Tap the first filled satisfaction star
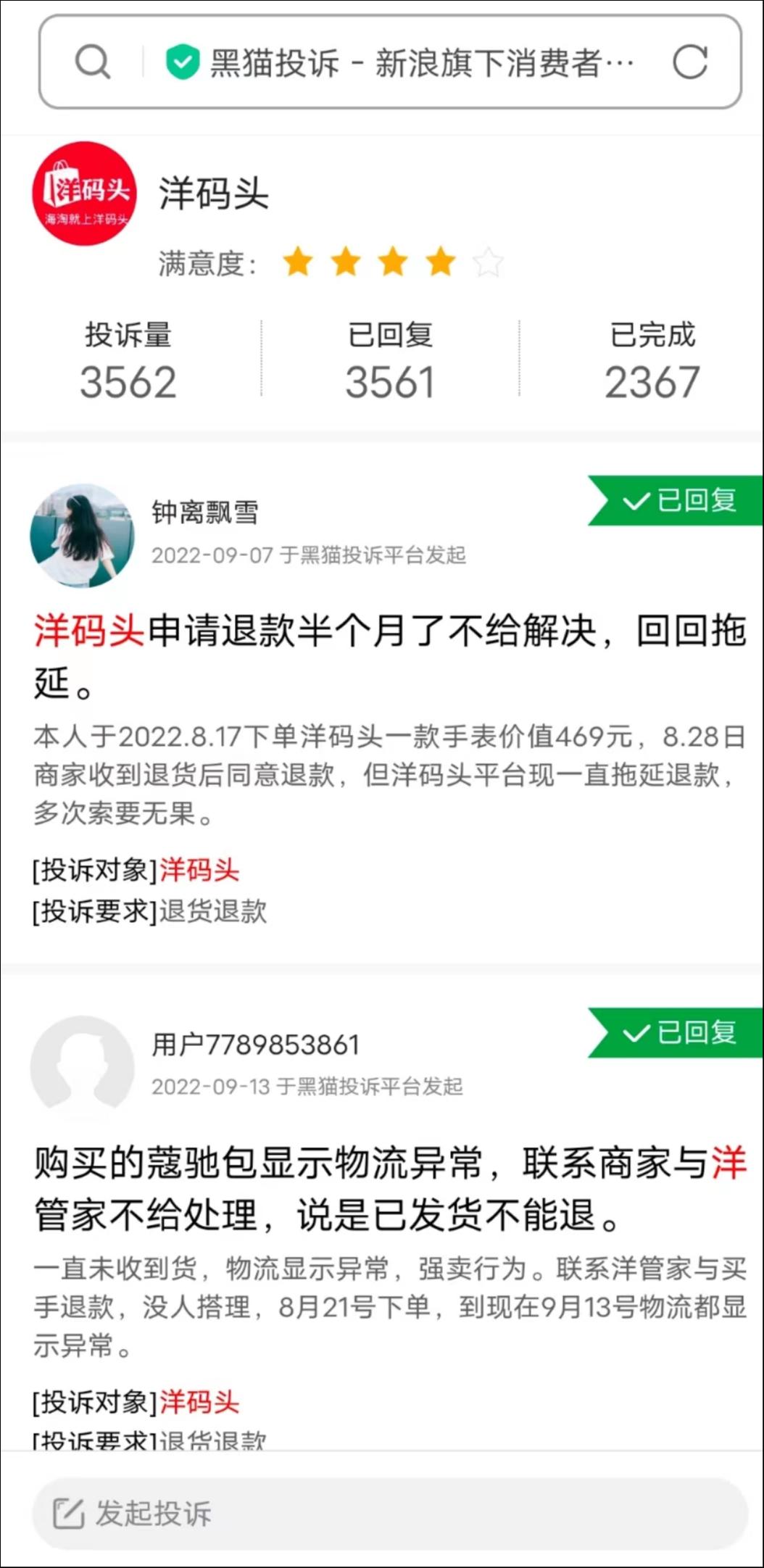This screenshot has width=764, height=1568. point(297,263)
